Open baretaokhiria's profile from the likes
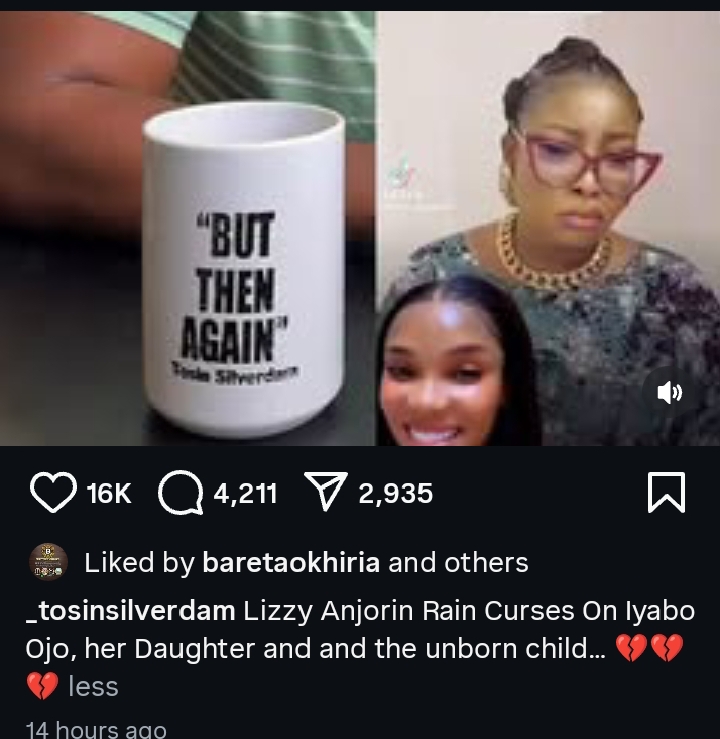 [x=290, y=563]
